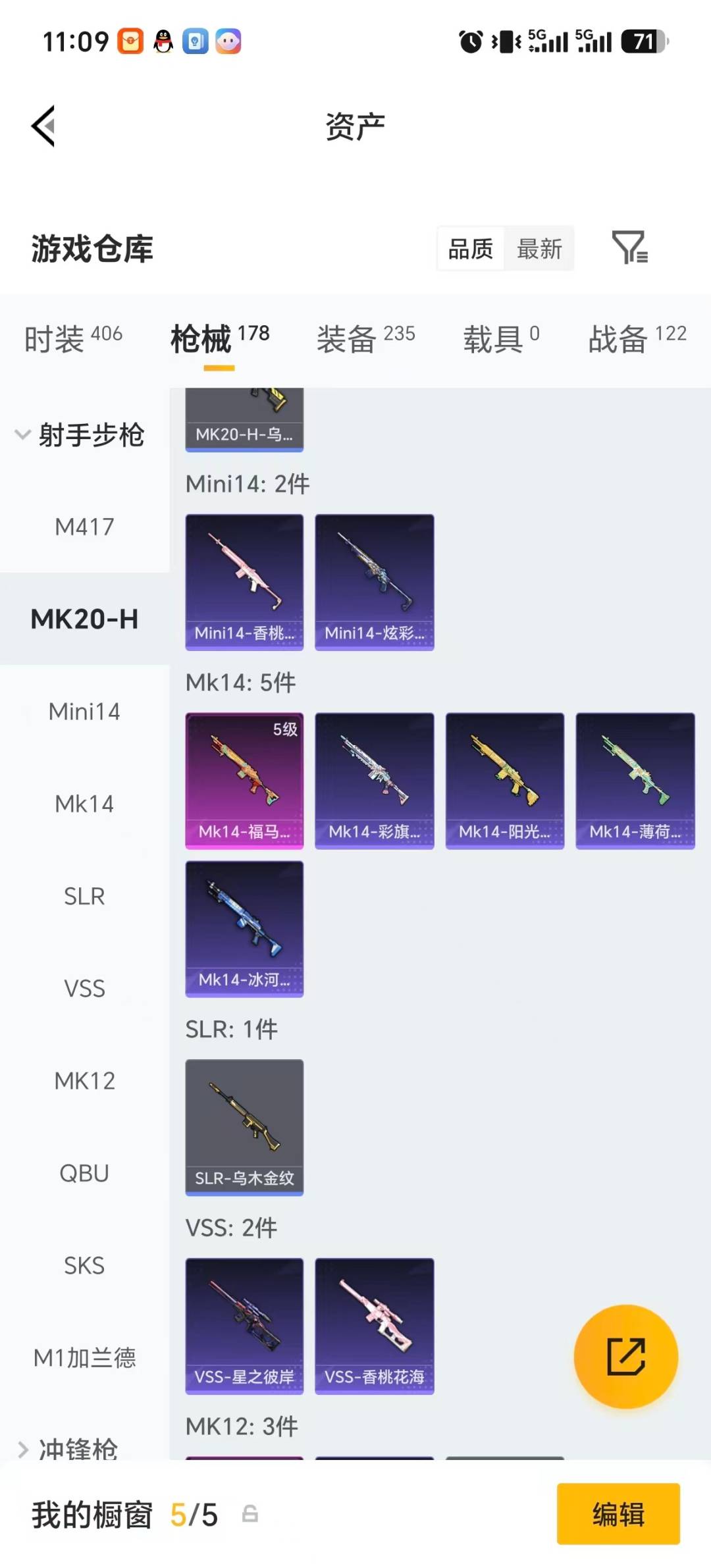This screenshot has height=1568, width=711.
Task: Open the SLR-乌木金纹 skin tile
Action: (x=244, y=1127)
